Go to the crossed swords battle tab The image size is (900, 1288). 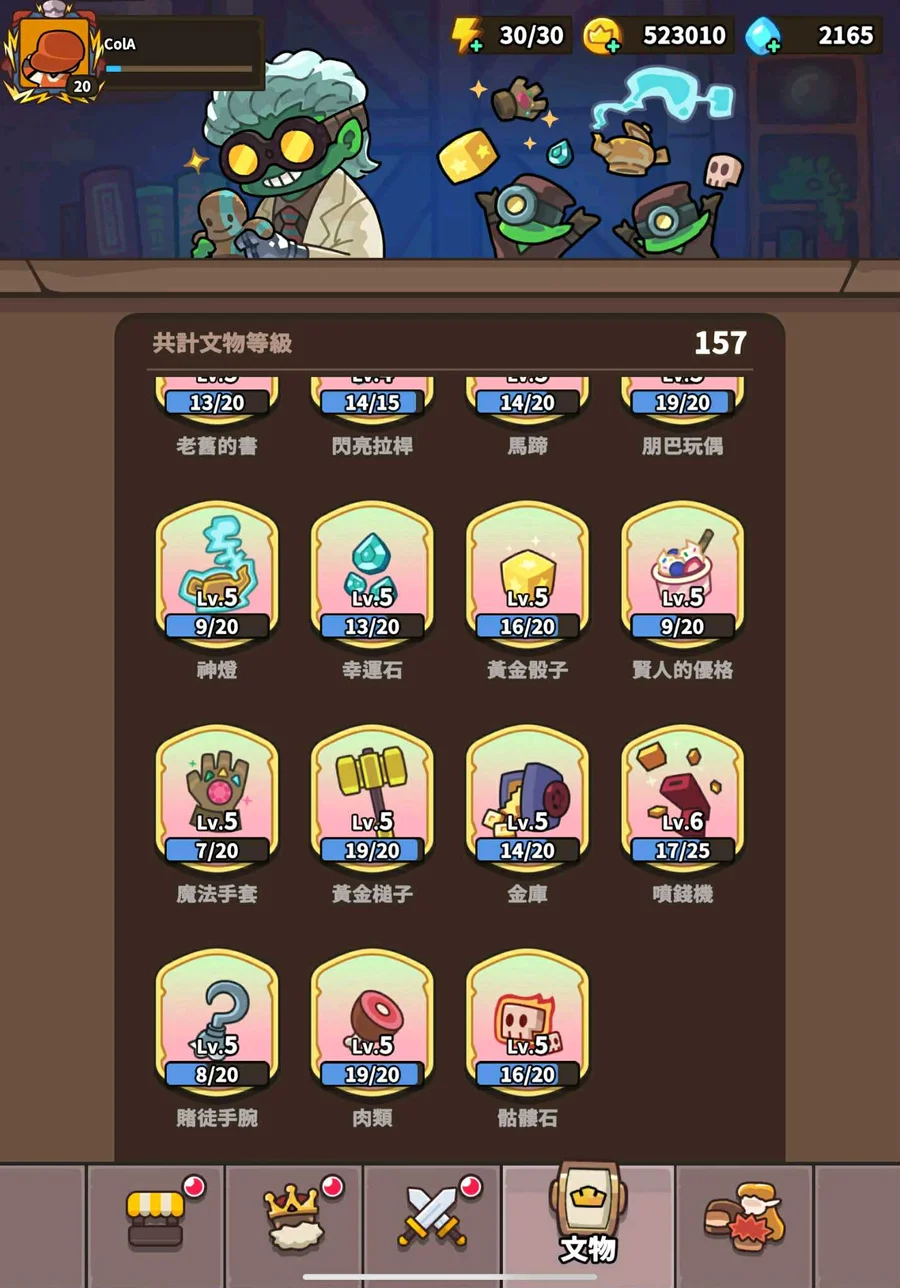click(432, 1218)
